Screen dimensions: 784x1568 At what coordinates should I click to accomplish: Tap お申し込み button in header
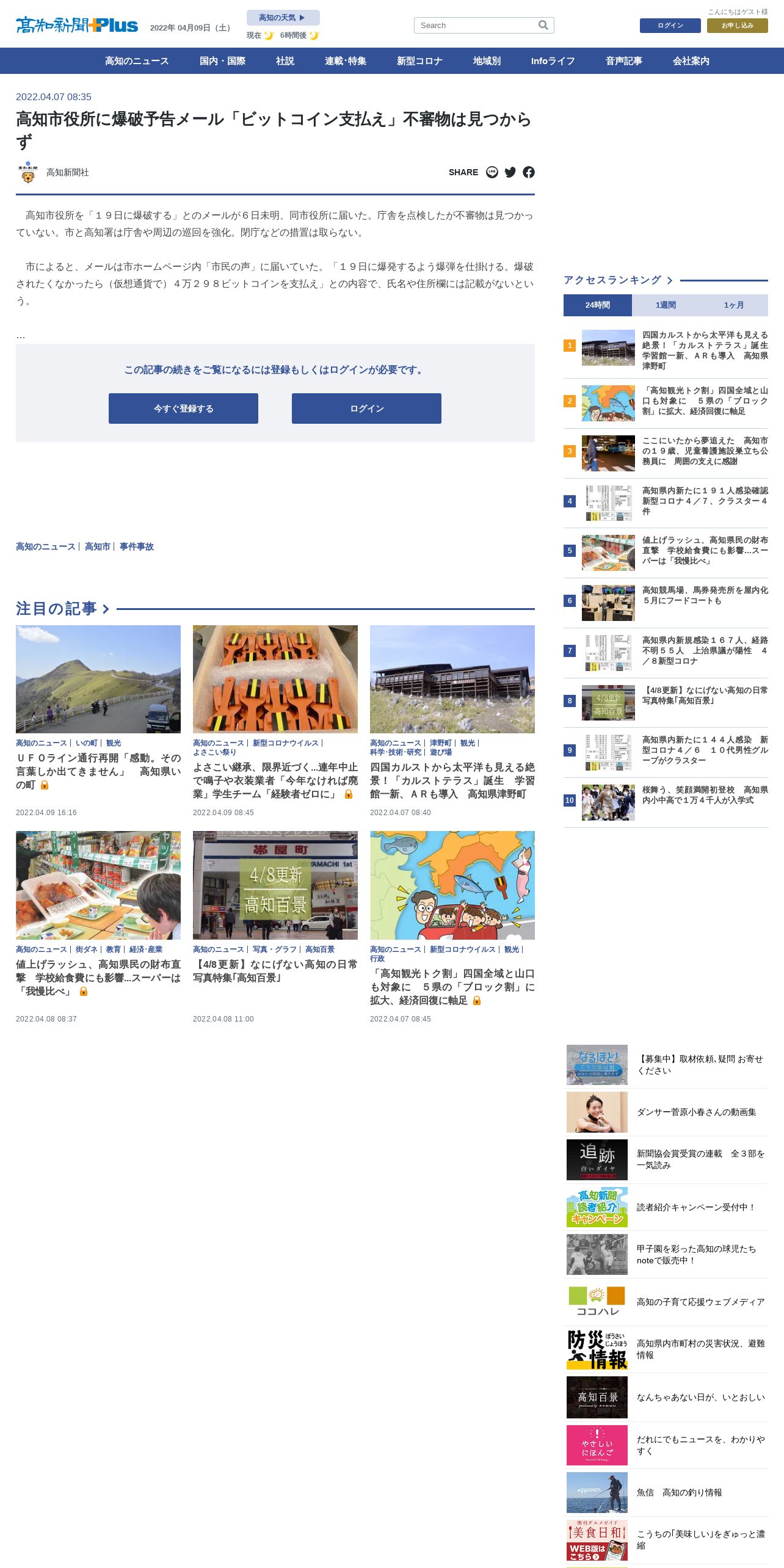click(x=737, y=25)
